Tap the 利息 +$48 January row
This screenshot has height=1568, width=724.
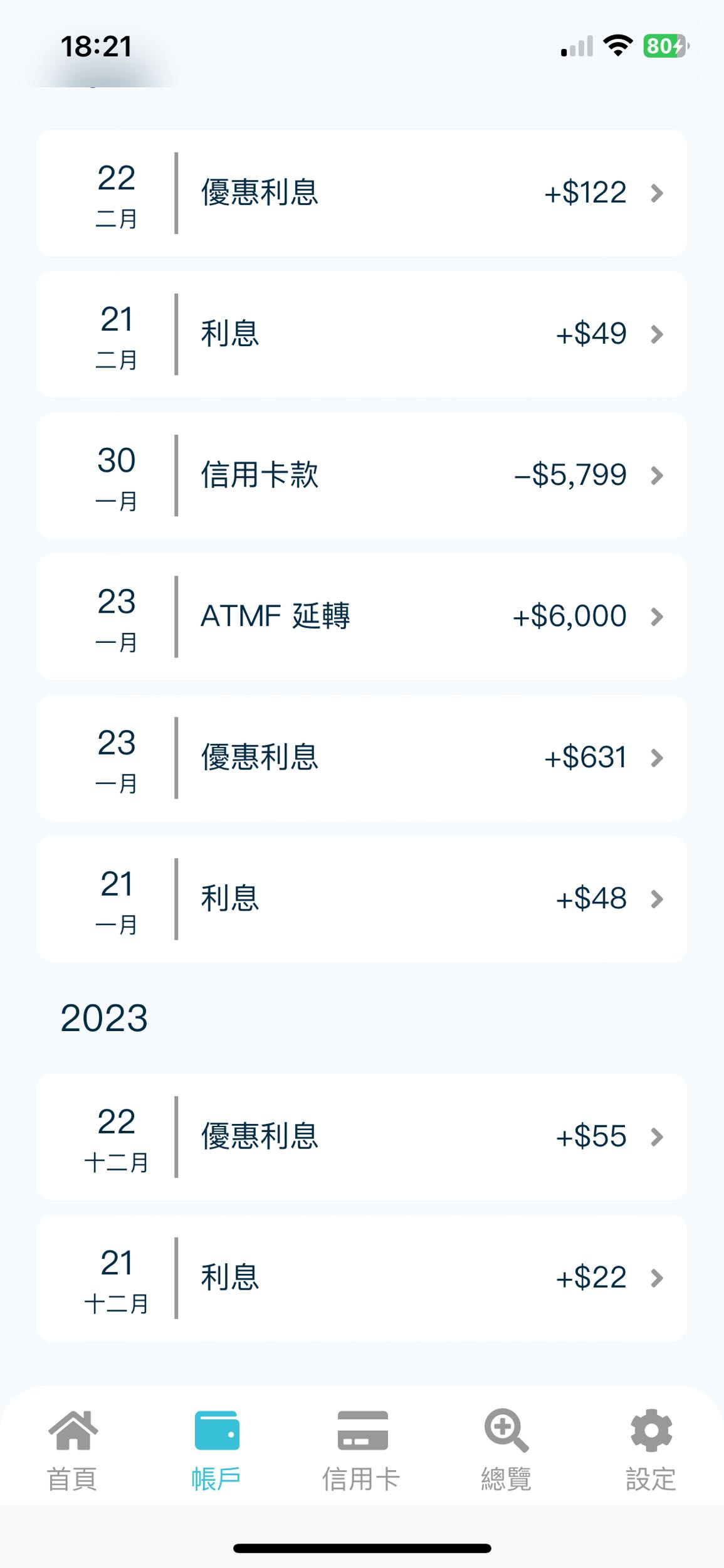tap(362, 899)
